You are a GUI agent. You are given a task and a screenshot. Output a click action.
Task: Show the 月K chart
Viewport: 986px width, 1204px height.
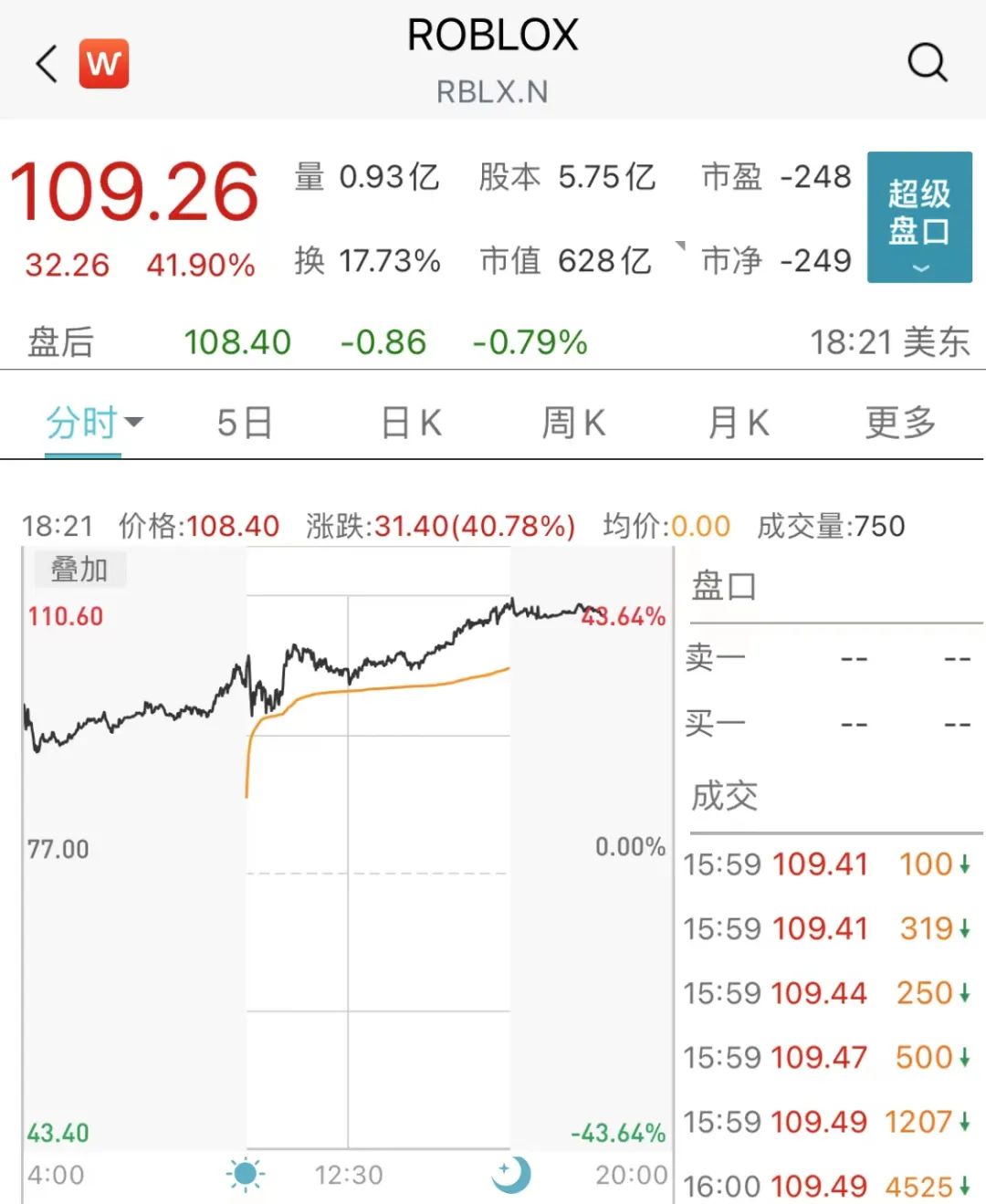pos(738,423)
